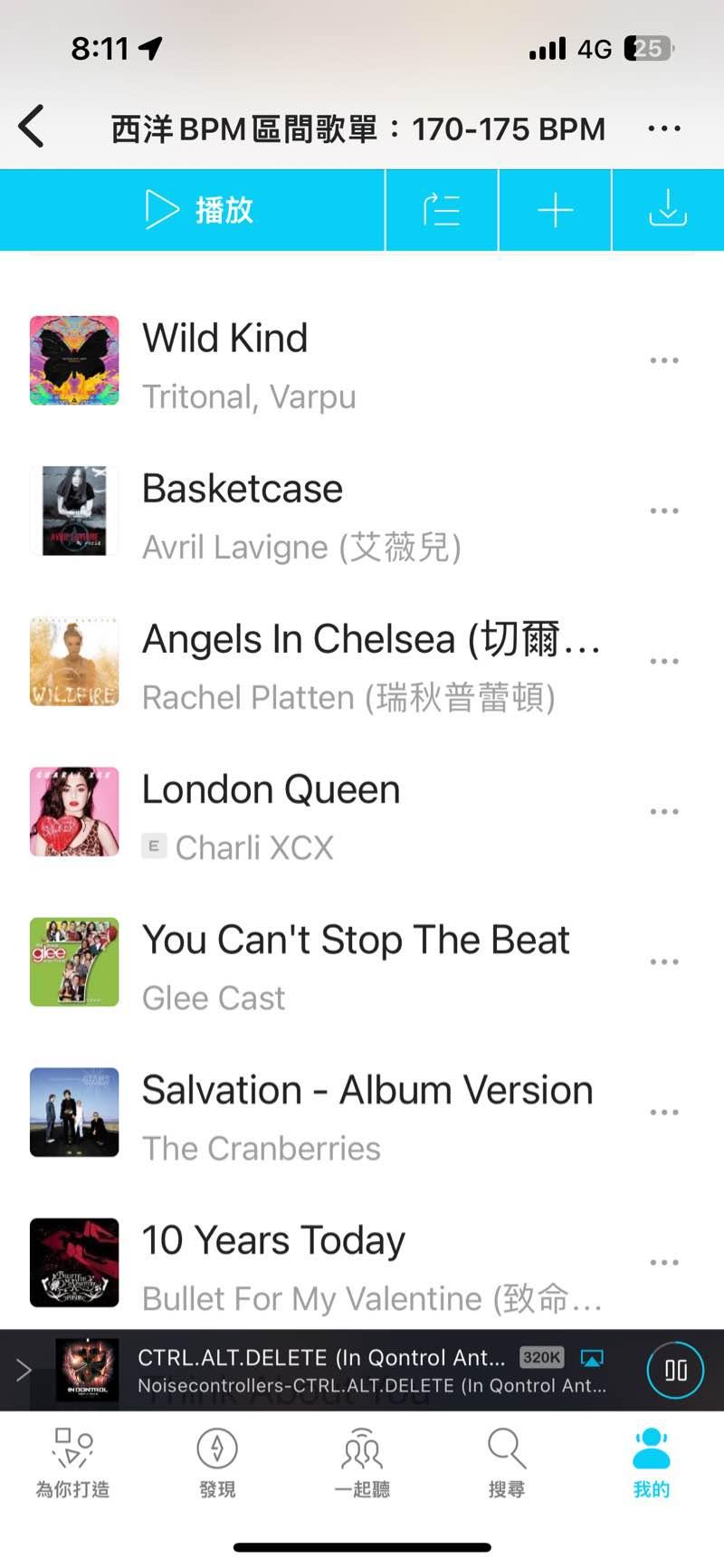
Task: Switch to the 為你打造 tab
Action: (72, 1462)
